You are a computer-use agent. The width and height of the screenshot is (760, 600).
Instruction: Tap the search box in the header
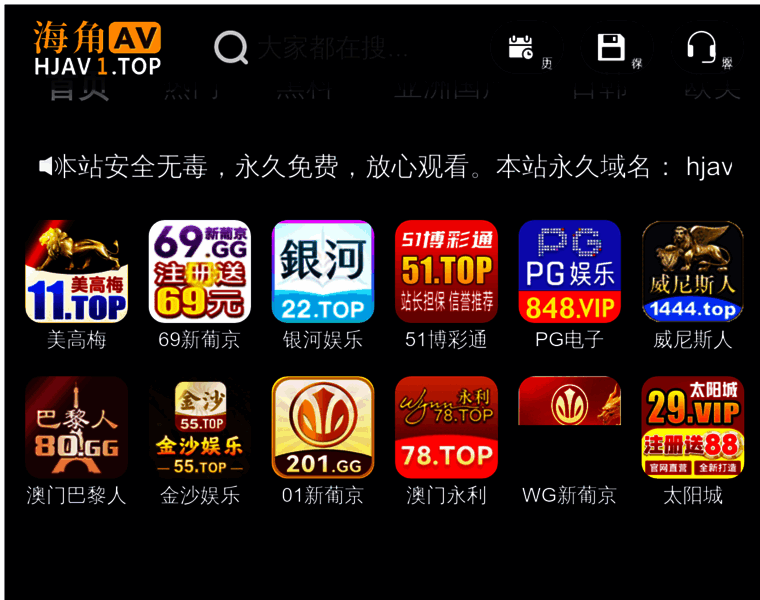[x=330, y=48]
